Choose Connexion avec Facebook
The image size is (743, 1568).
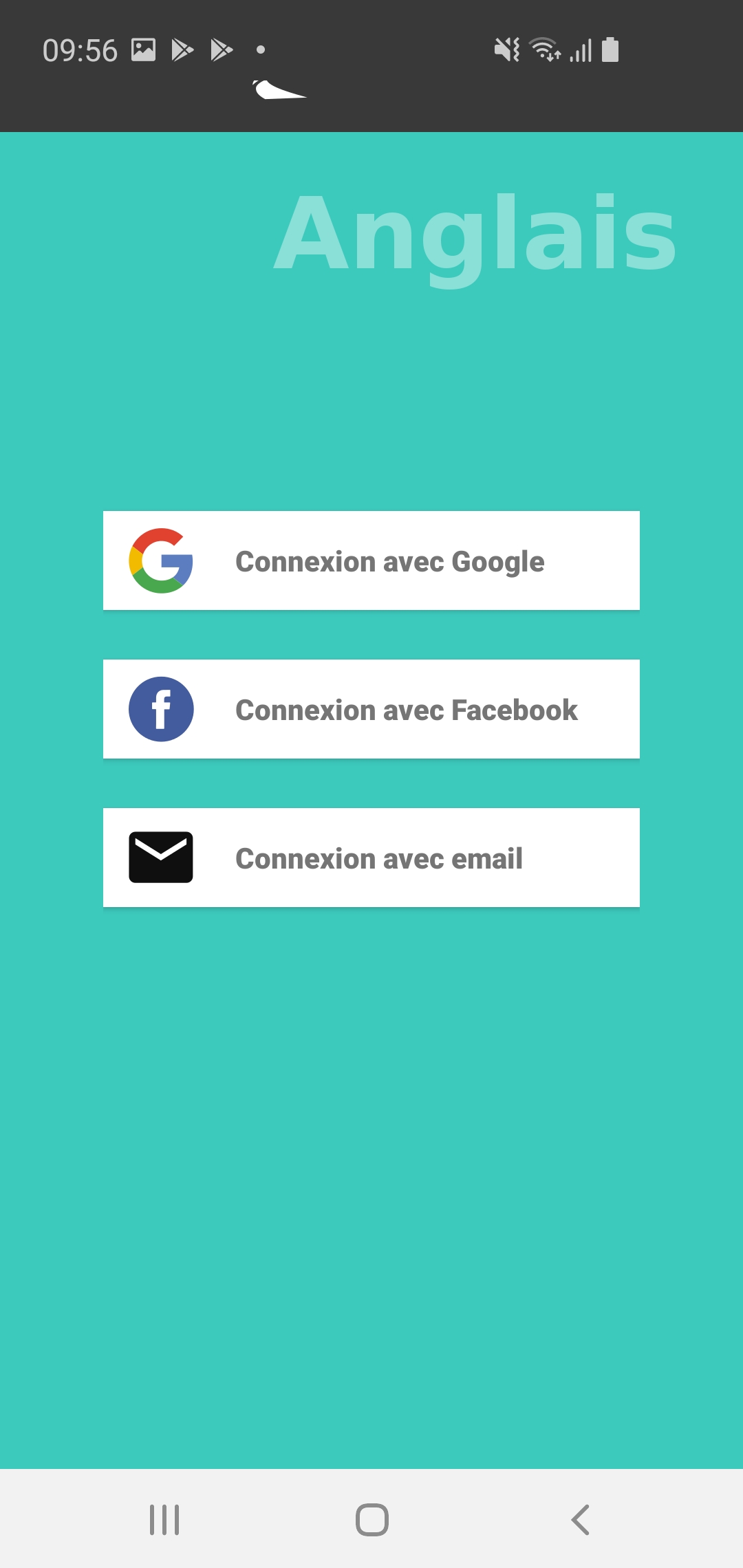point(371,709)
